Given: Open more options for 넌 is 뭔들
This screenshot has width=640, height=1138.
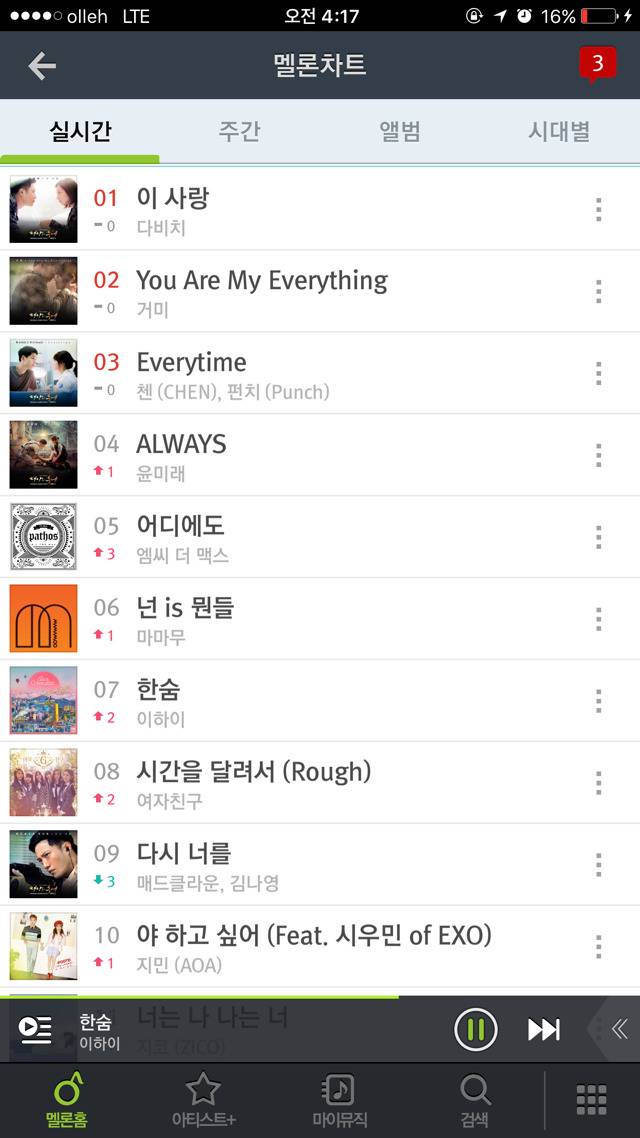Looking at the screenshot, I should click(x=598, y=619).
